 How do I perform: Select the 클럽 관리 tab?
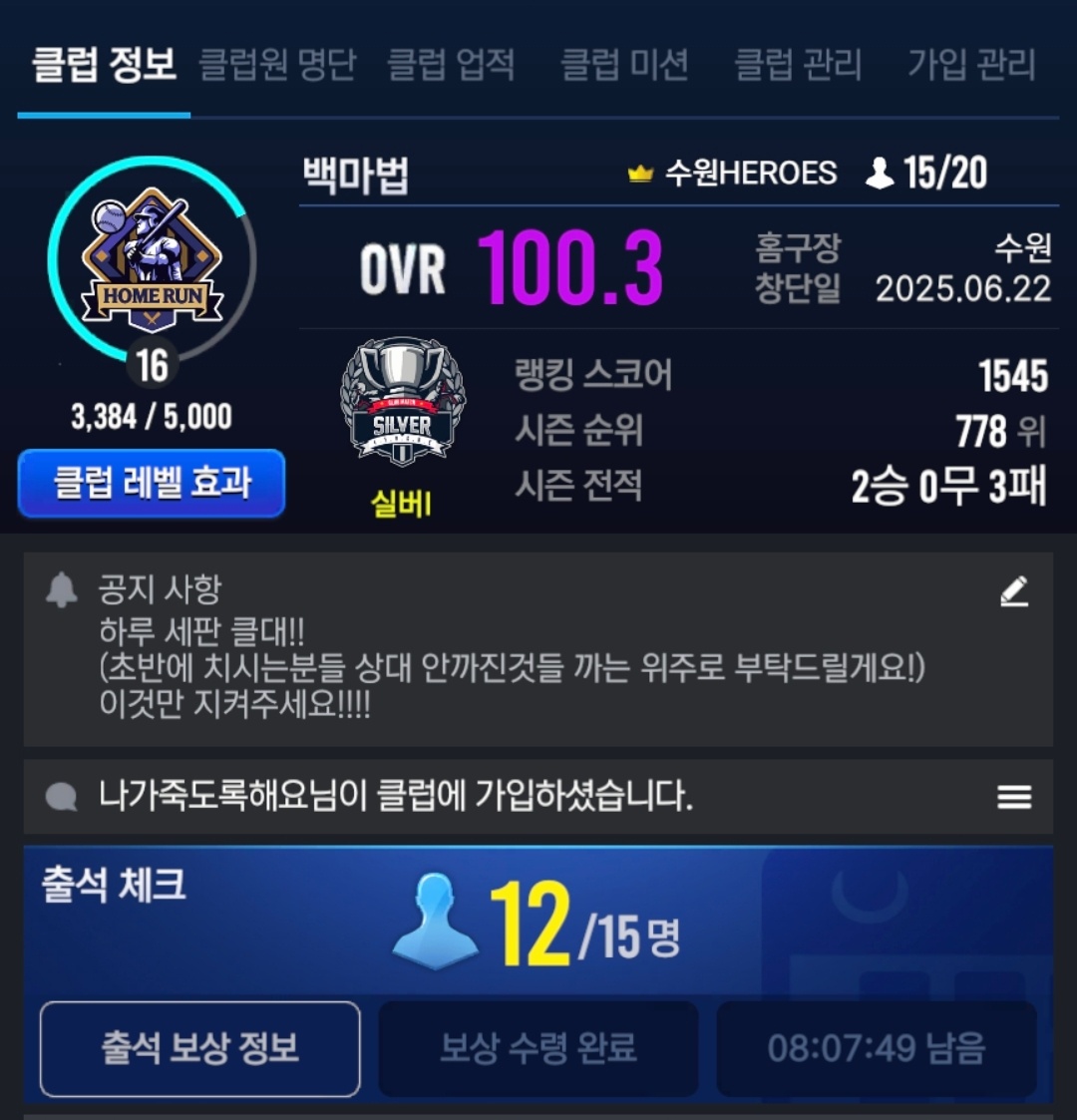pyautogui.click(x=798, y=65)
